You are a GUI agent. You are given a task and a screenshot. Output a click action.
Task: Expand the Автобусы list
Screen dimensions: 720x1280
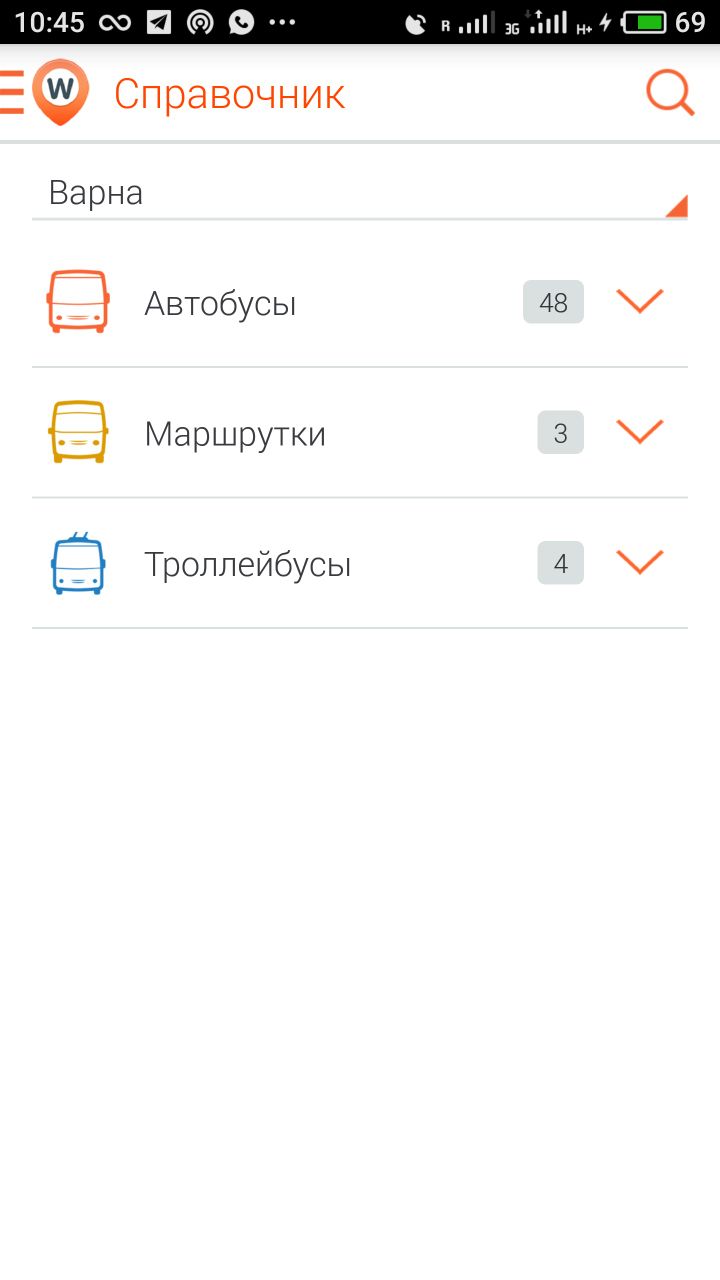click(x=640, y=302)
